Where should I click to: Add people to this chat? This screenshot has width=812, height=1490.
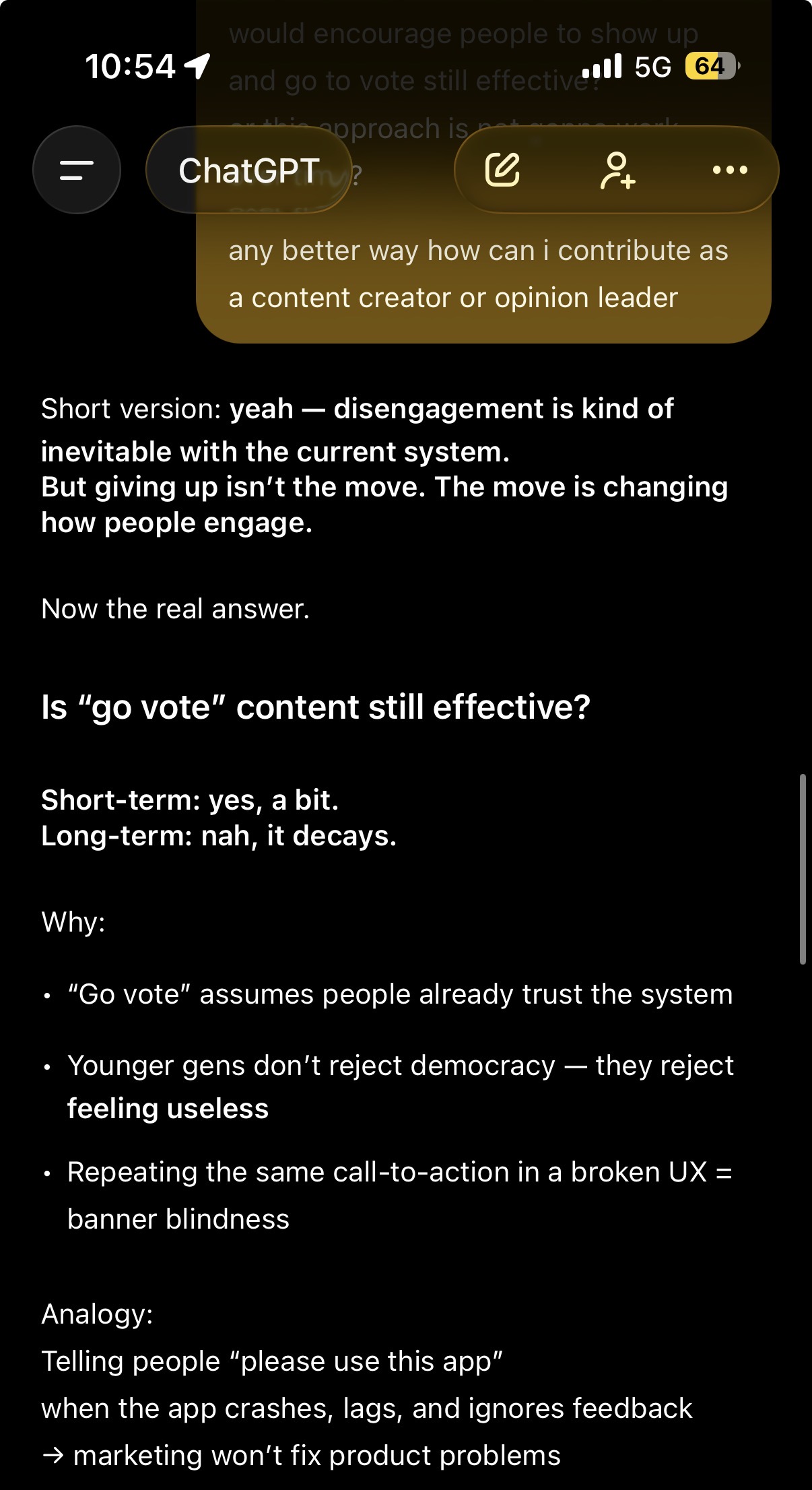pyautogui.click(x=617, y=170)
